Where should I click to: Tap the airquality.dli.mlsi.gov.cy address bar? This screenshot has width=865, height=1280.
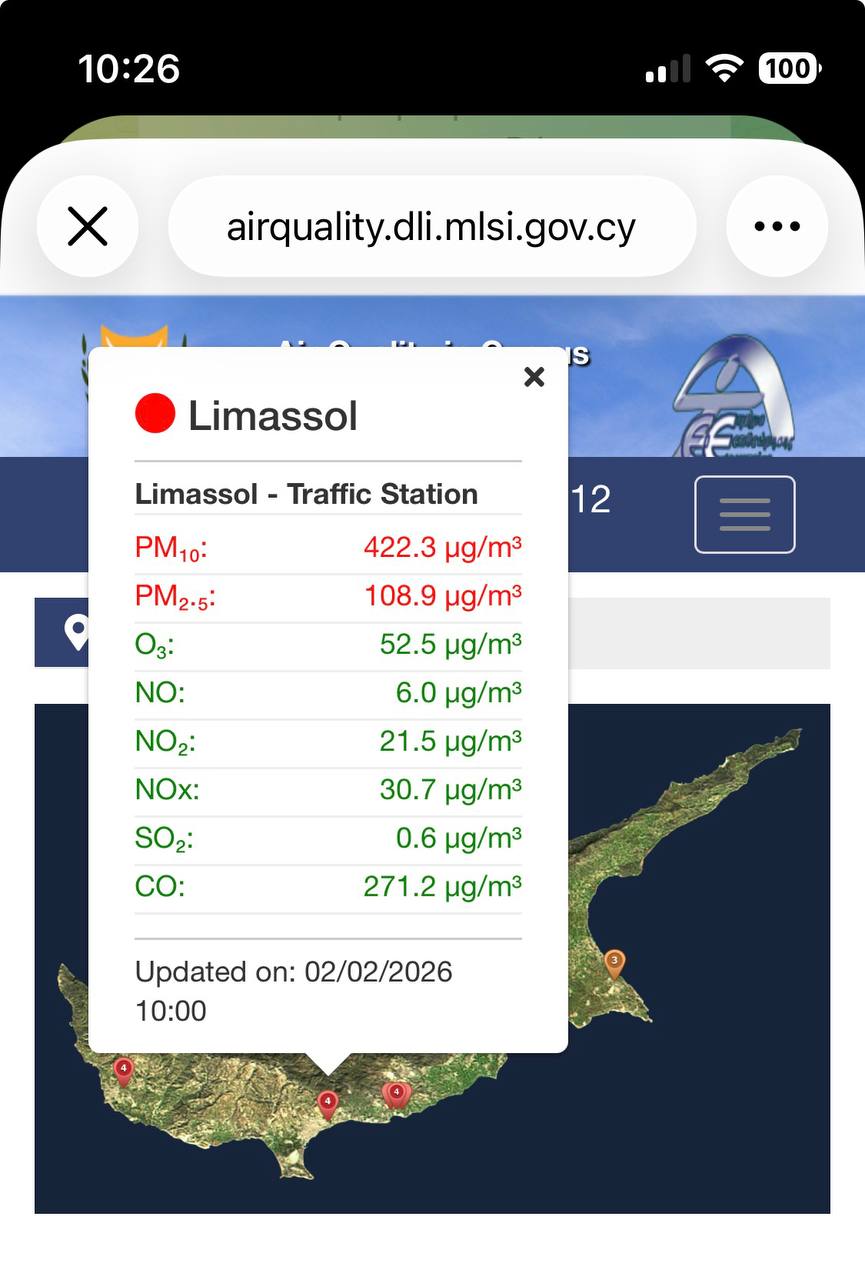click(x=431, y=227)
